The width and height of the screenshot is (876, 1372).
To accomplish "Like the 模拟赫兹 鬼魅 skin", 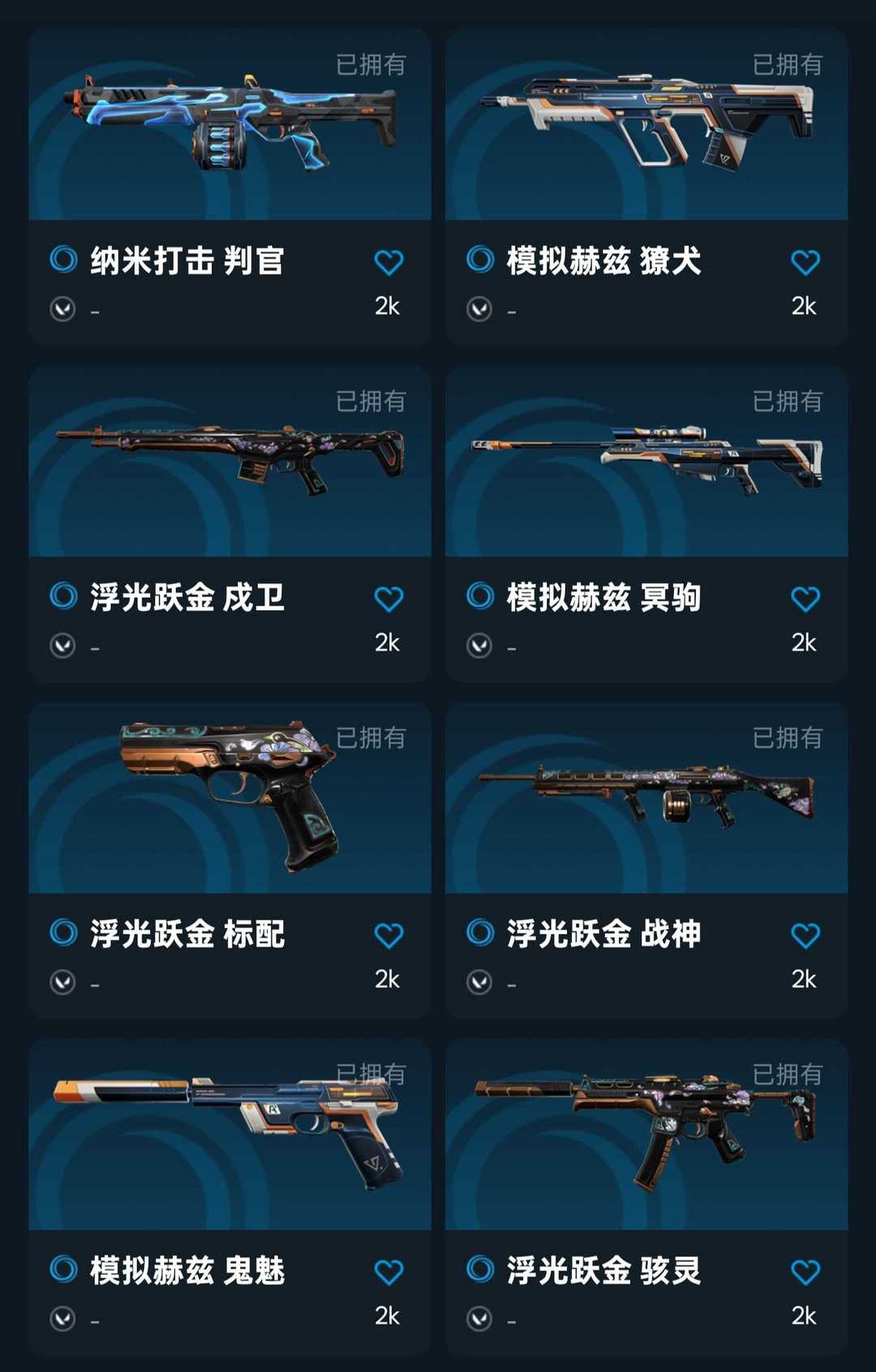I will click(389, 1271).
